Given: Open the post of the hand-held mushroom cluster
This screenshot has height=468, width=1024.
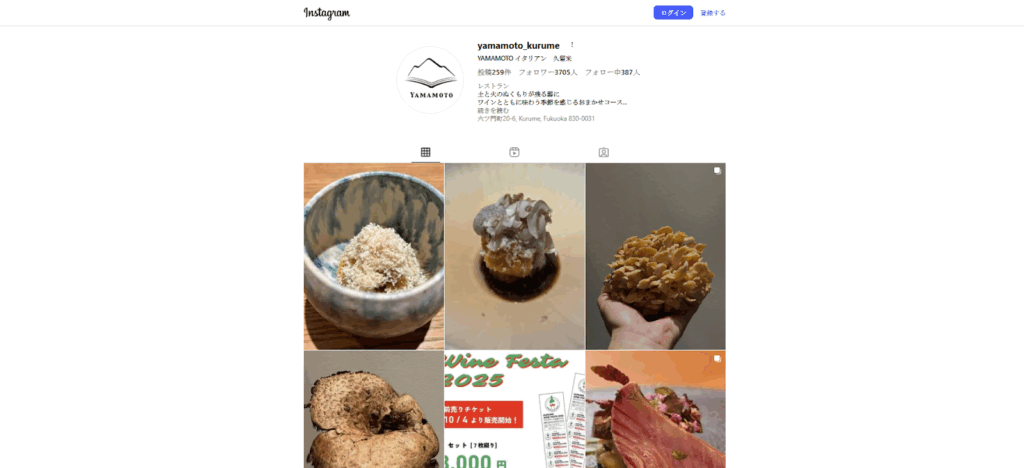Looking at the screenshot, I should click(x=655, y=256).
